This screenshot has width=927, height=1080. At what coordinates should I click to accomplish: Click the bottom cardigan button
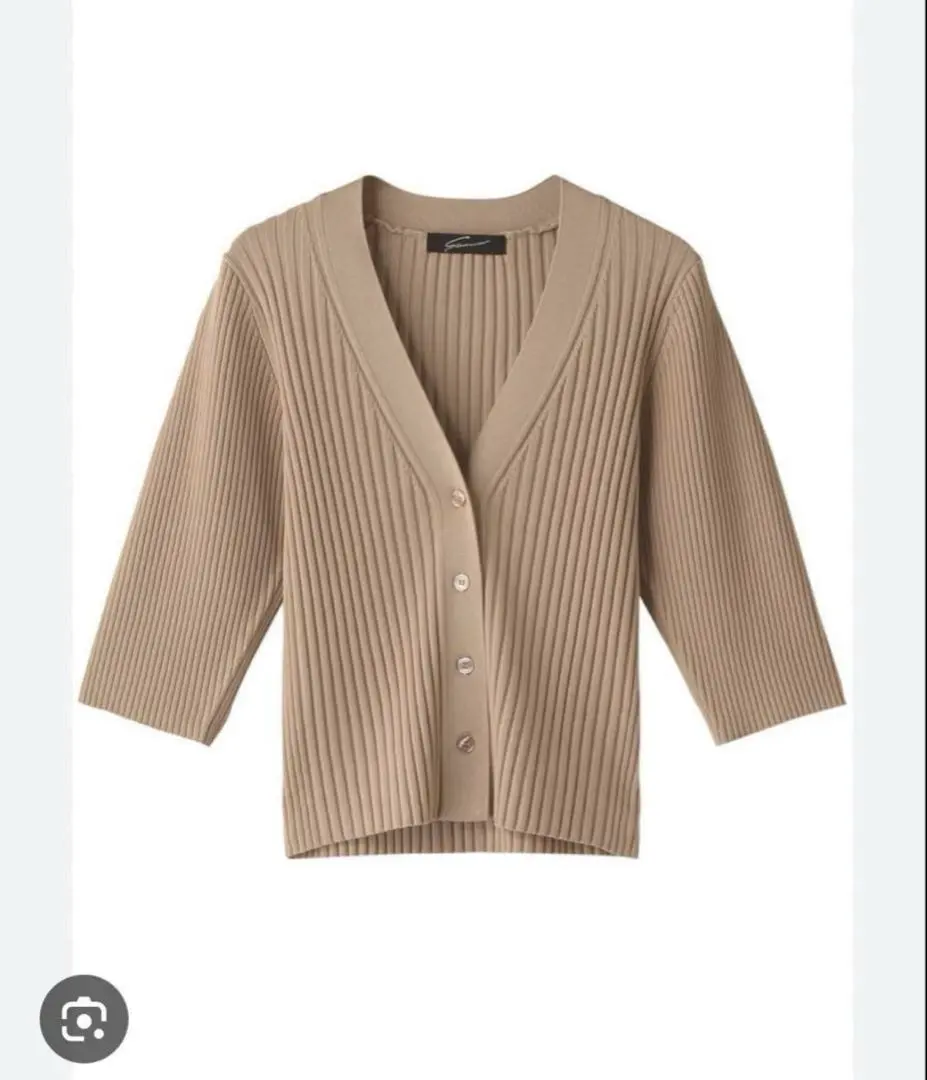pos(465,742)
